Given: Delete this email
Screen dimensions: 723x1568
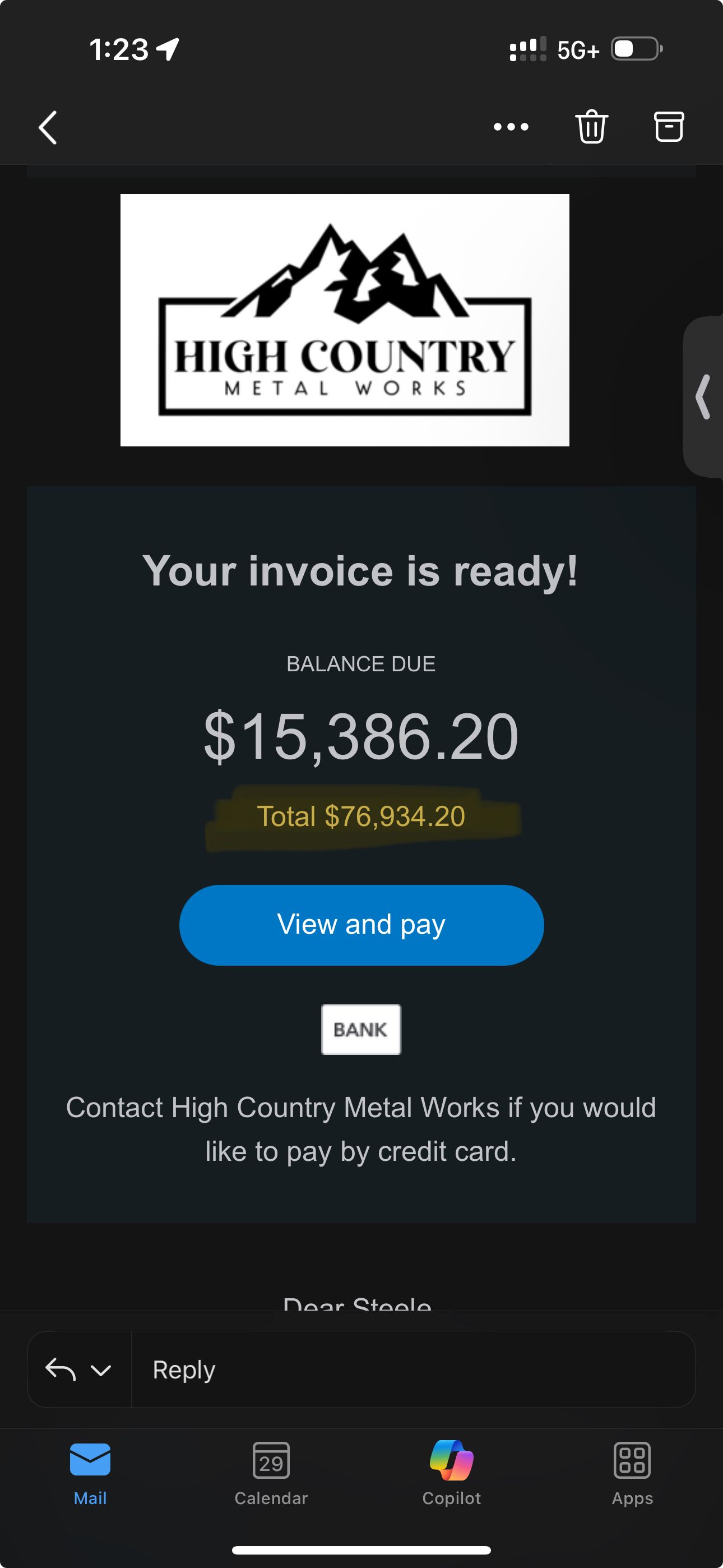Looking at the screenshot, I should pyautogui.click(x=591, y=127).
